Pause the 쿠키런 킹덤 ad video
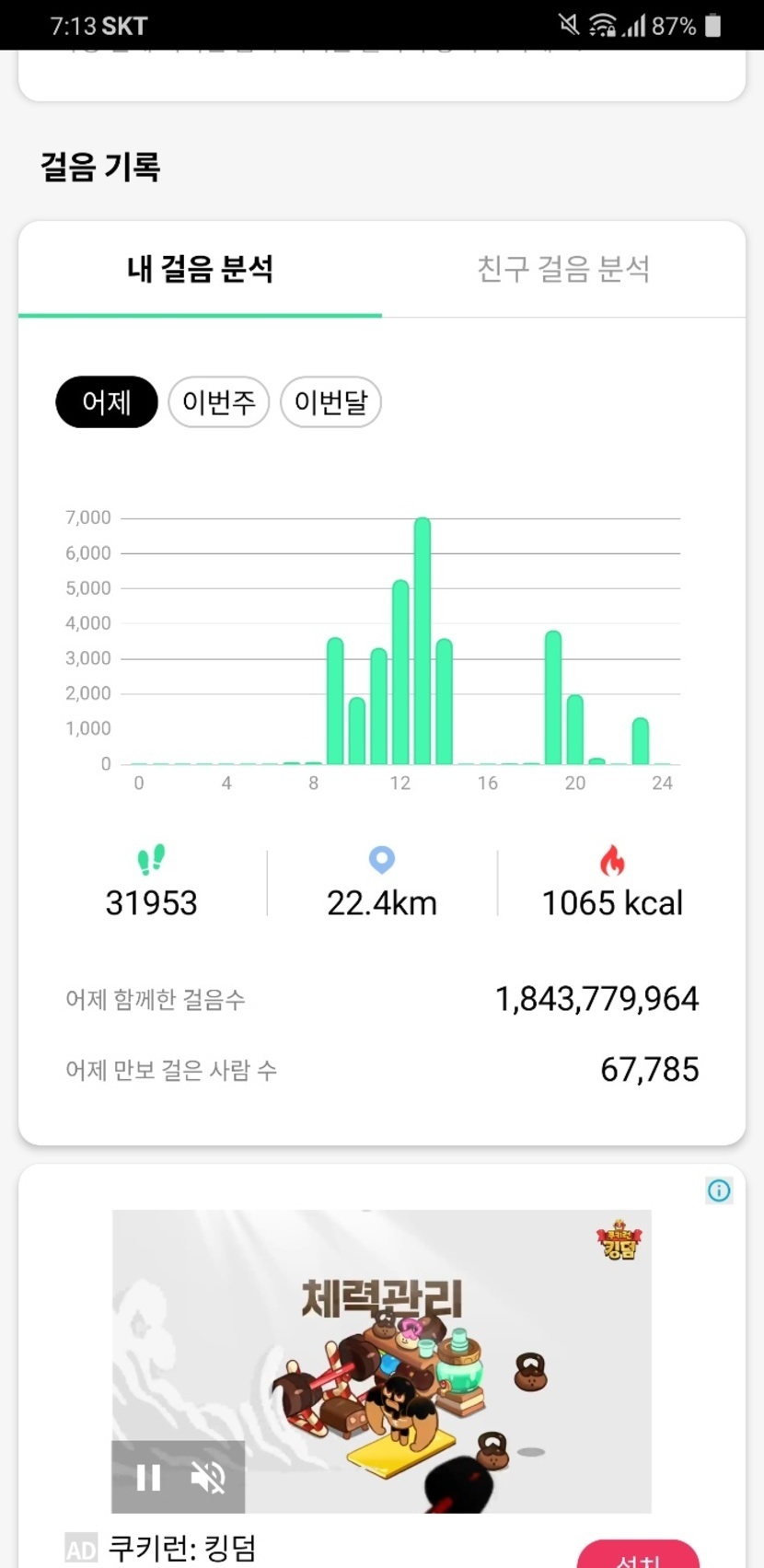 click(148, 1477)
